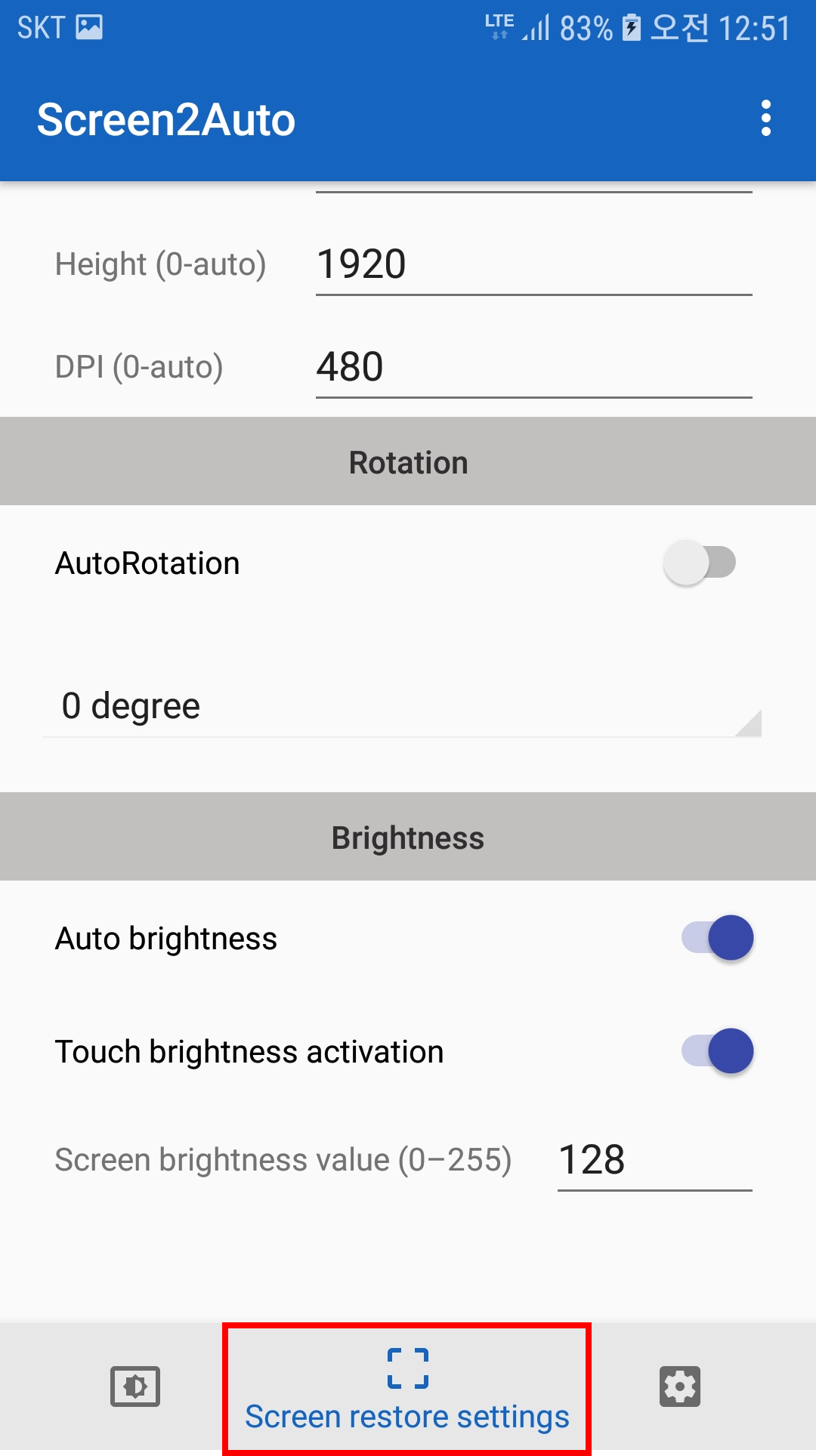Expand the 0 degree rotation dropdown
The image size is (816, 1456).
click(x=402, y=706)
